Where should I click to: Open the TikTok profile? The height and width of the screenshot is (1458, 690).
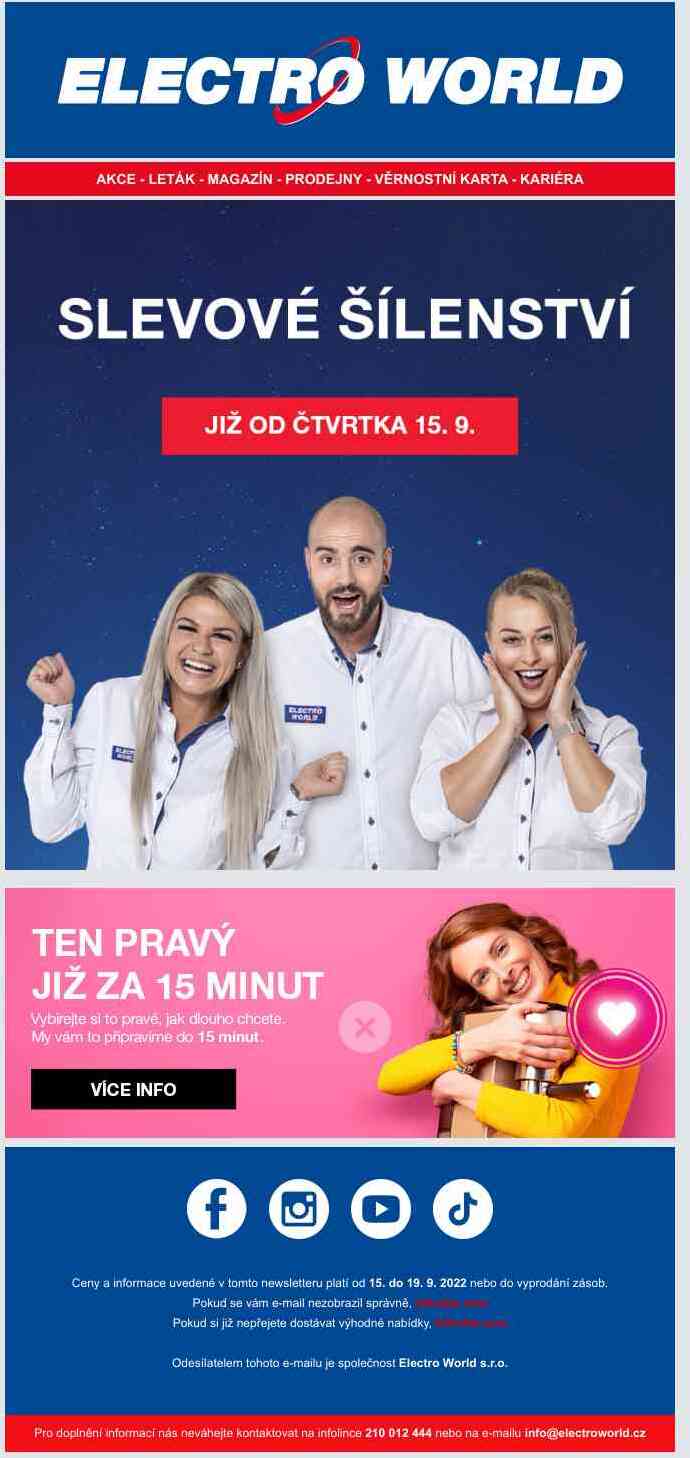tap(463, 1209)
